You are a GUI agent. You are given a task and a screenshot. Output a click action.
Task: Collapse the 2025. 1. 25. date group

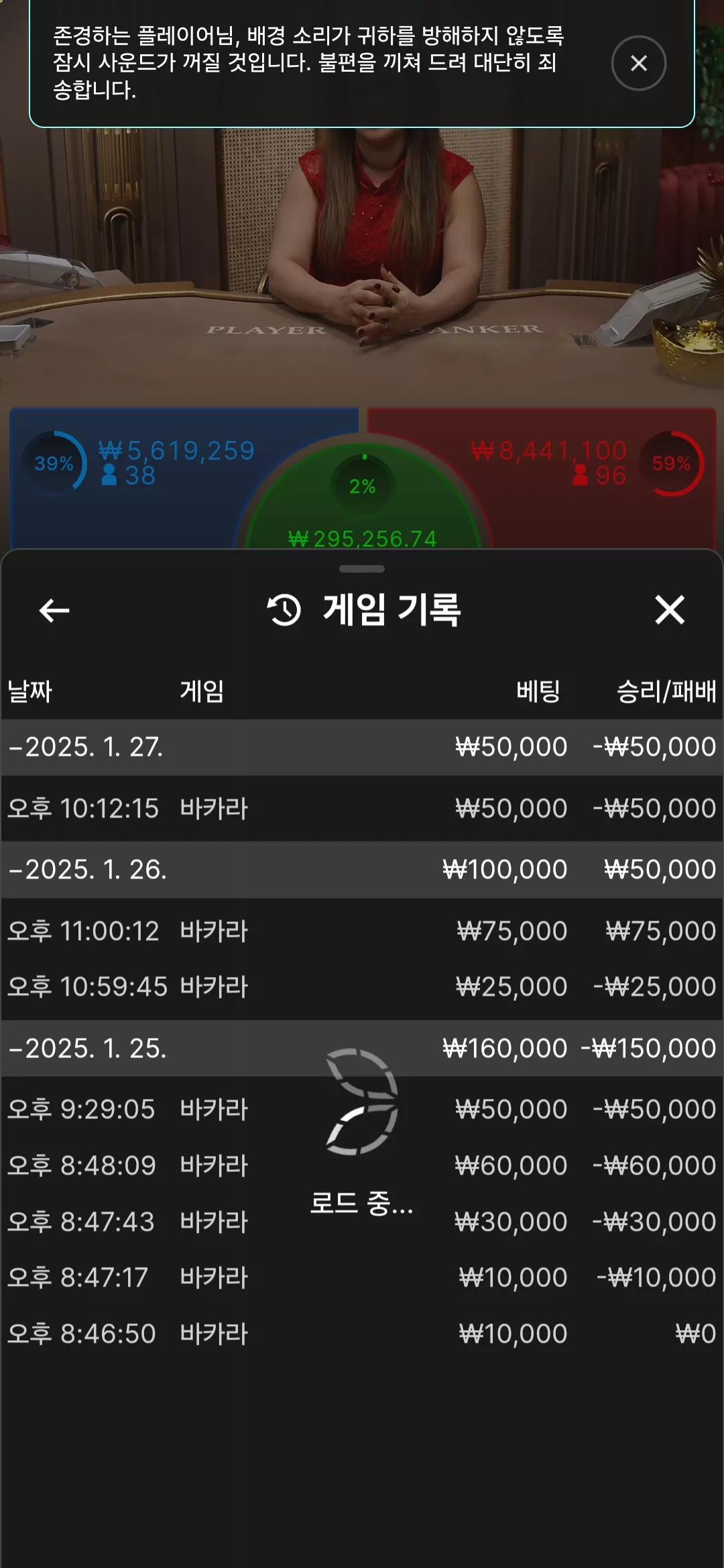362,1049
